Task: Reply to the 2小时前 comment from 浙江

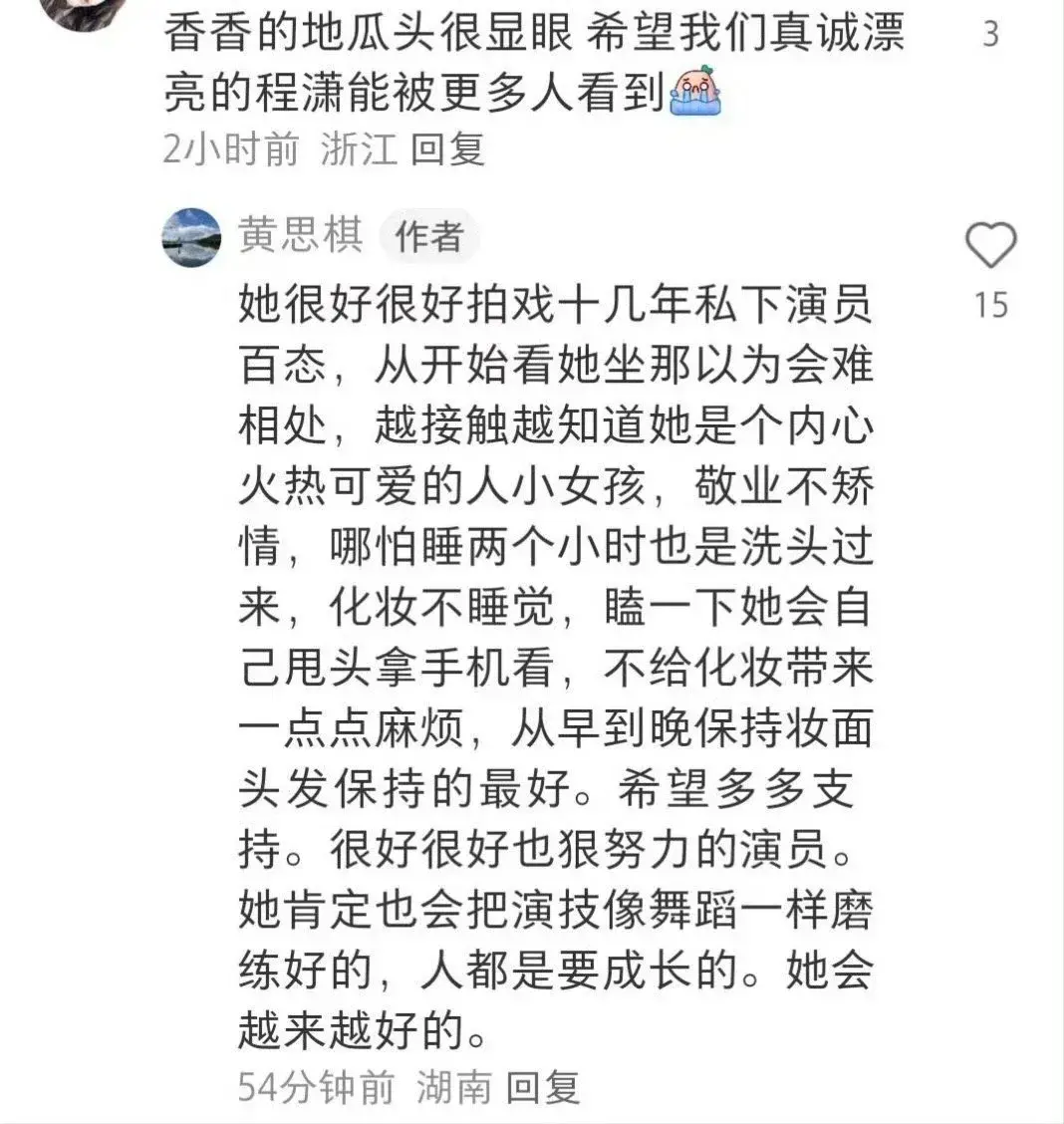Action: (447, 149)
